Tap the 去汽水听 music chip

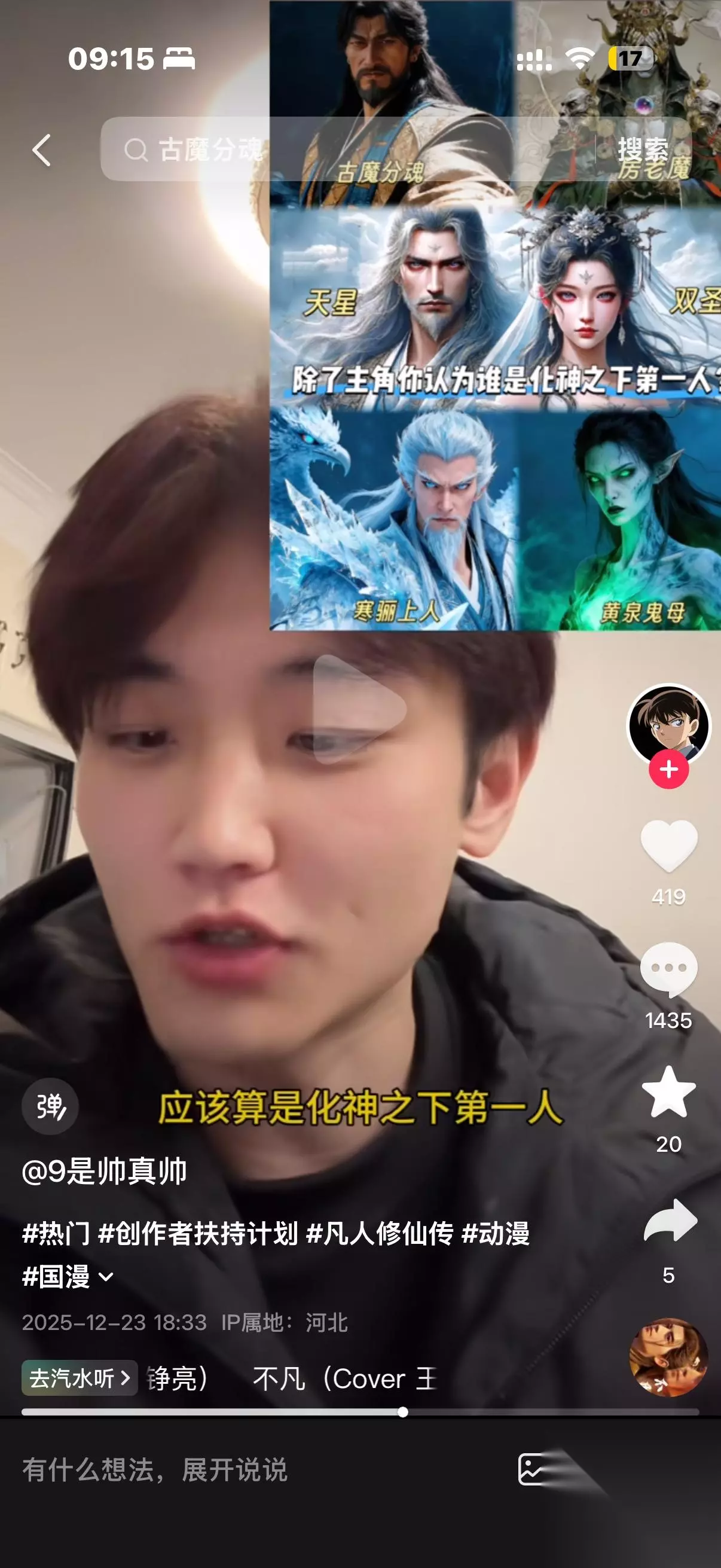[x=80, y=1378]
